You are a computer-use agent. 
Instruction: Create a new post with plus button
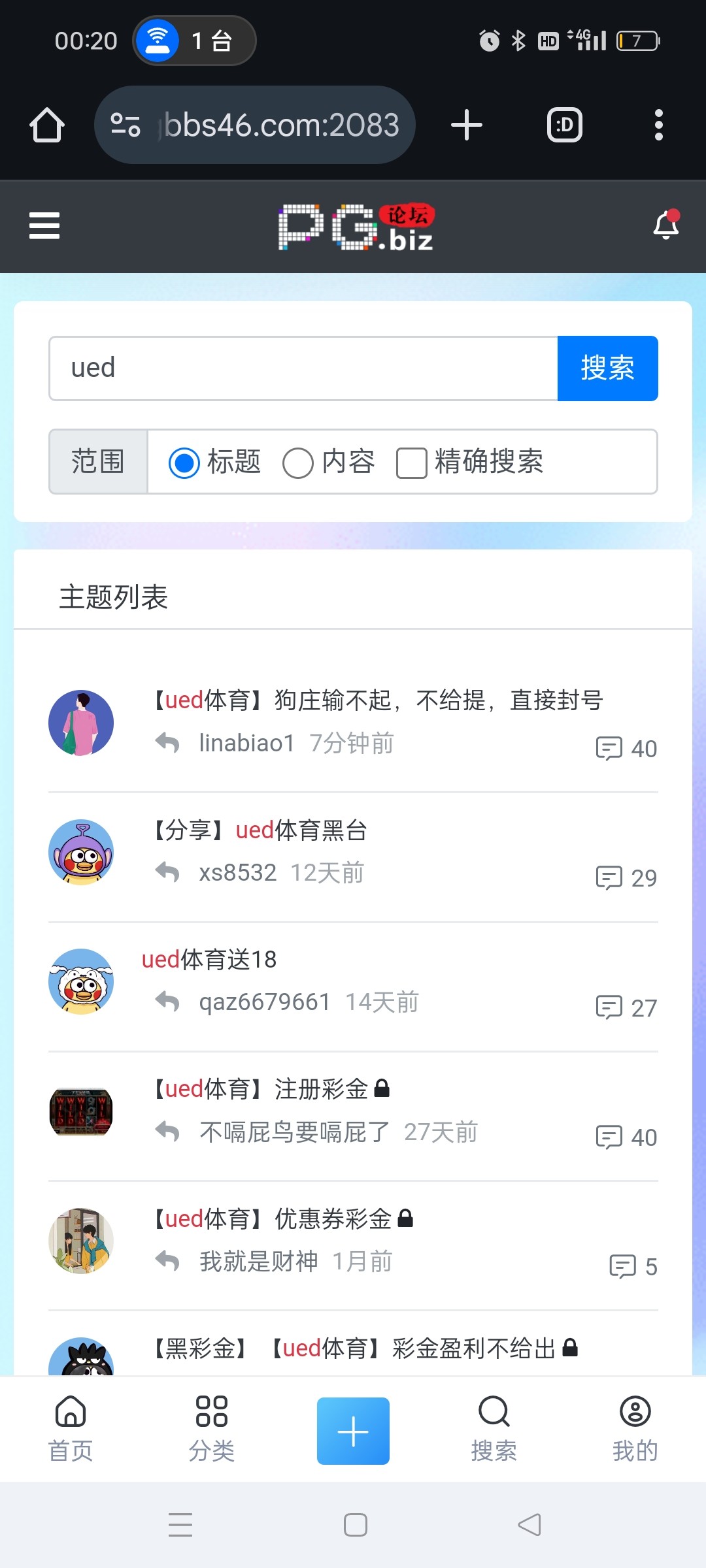[x=353, y=1431]
